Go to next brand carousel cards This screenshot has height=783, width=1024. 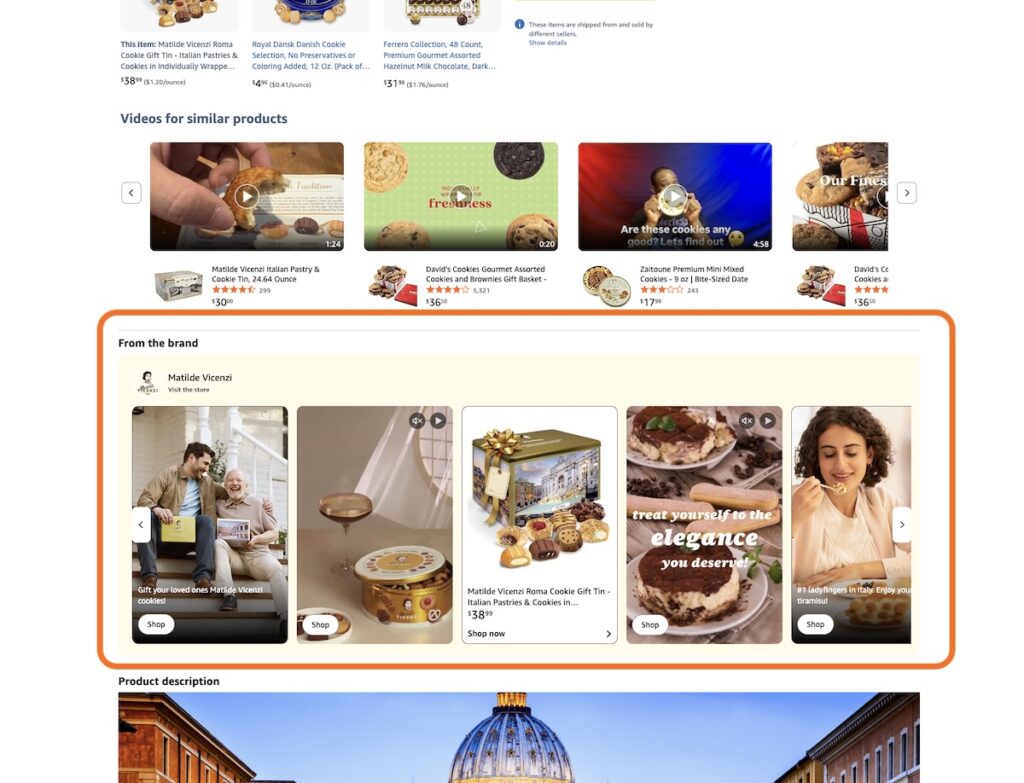pos(901,524)
